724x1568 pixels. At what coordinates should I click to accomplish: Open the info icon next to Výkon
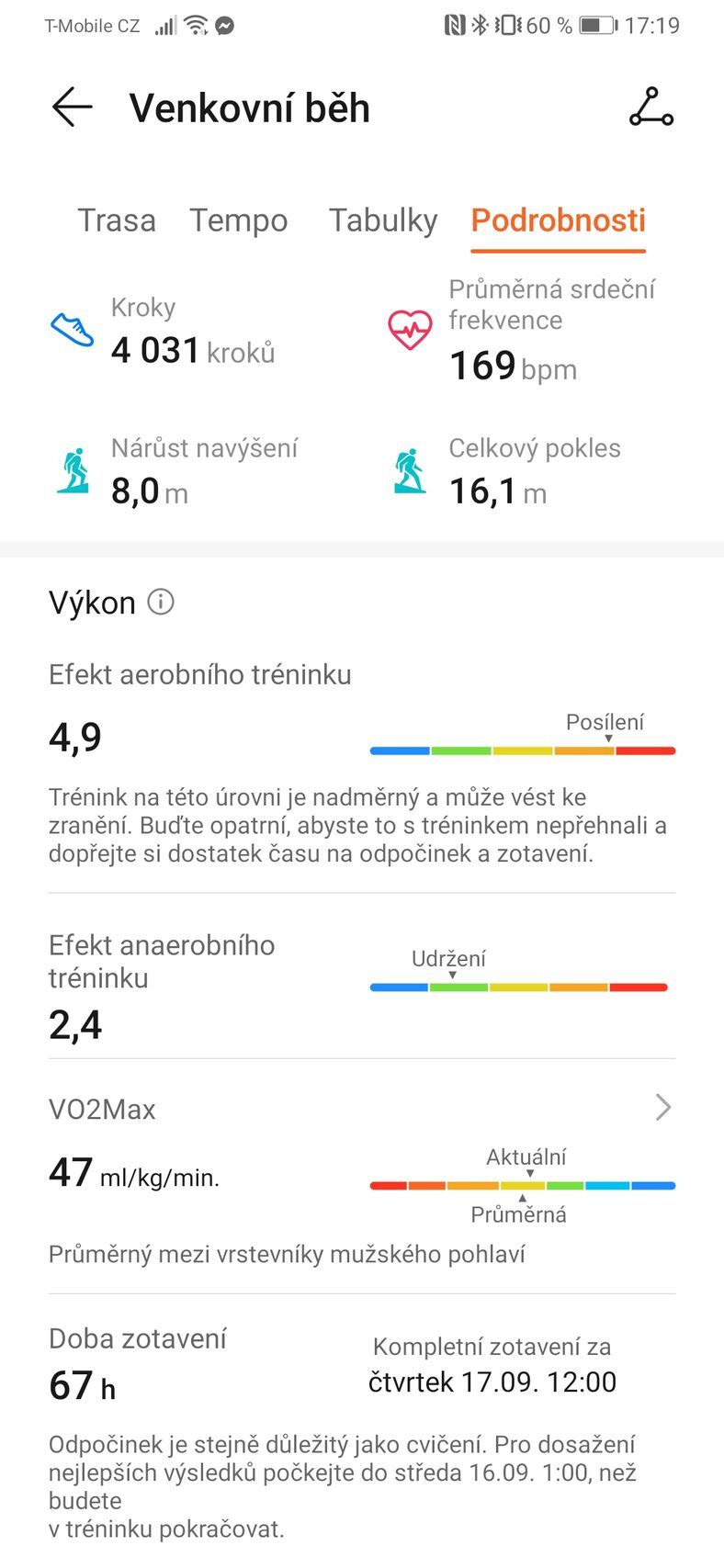point(162,602)
